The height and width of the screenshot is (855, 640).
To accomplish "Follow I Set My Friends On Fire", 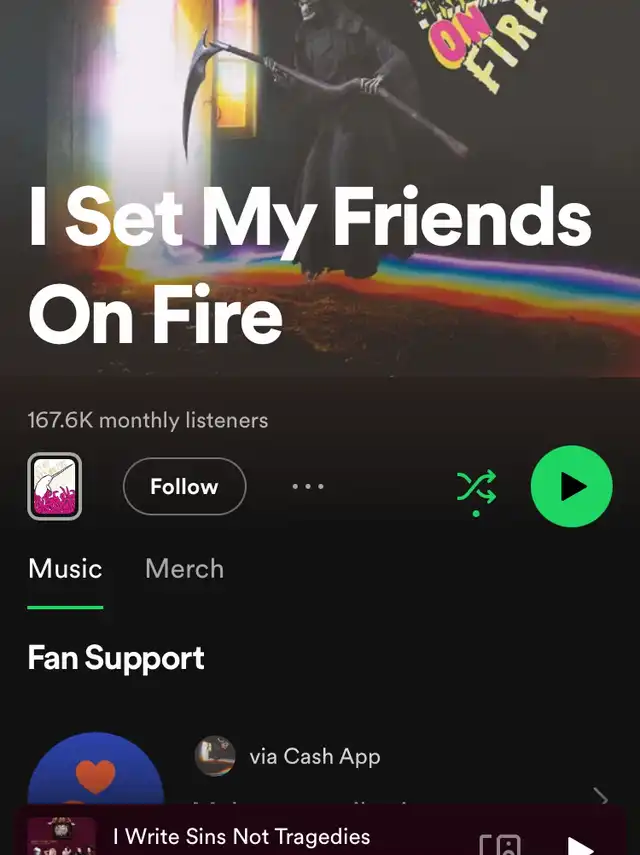I will coord(184,487).
